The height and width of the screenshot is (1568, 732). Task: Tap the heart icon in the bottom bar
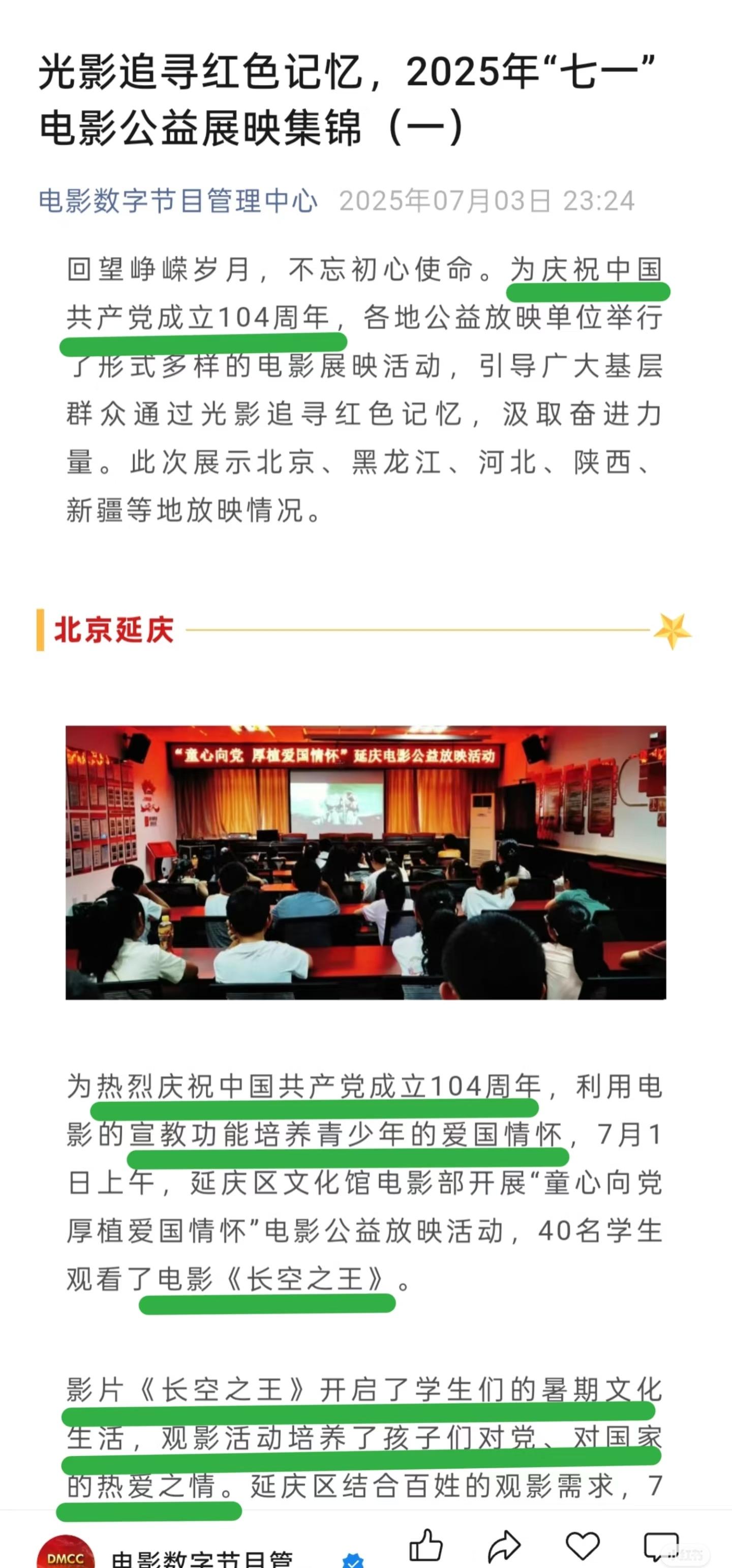point(583,1546)
